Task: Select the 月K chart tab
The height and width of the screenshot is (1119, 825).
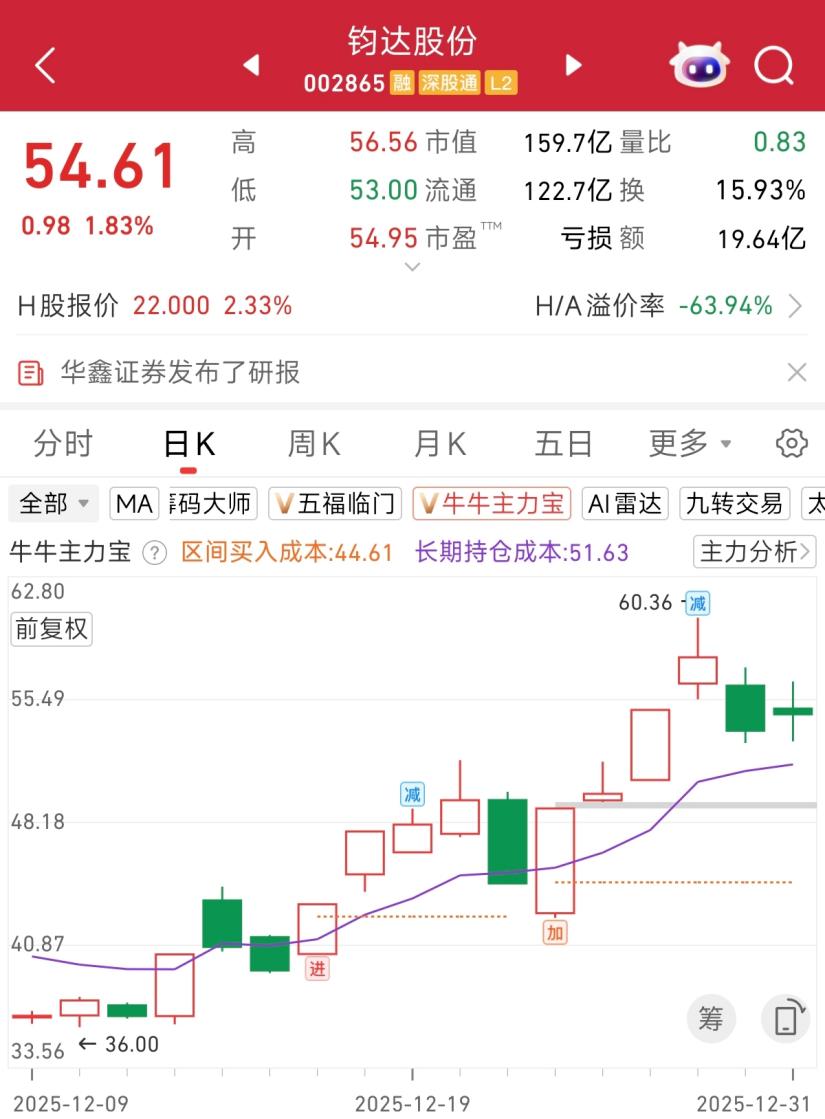Action: pyautogui.click(x=440, y=443)
